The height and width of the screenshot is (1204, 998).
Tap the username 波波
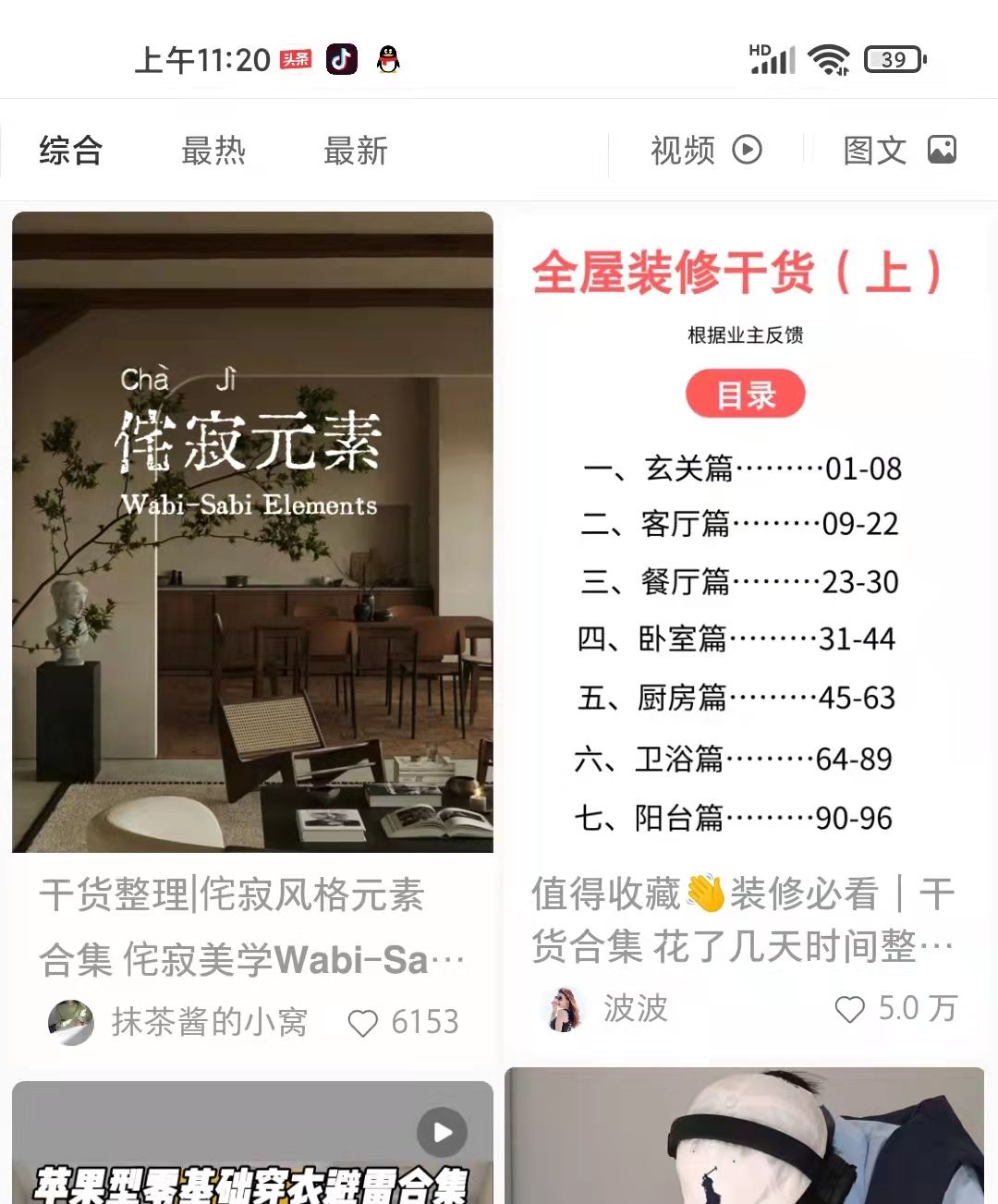pyautogui.click(x=634, y=1010)
